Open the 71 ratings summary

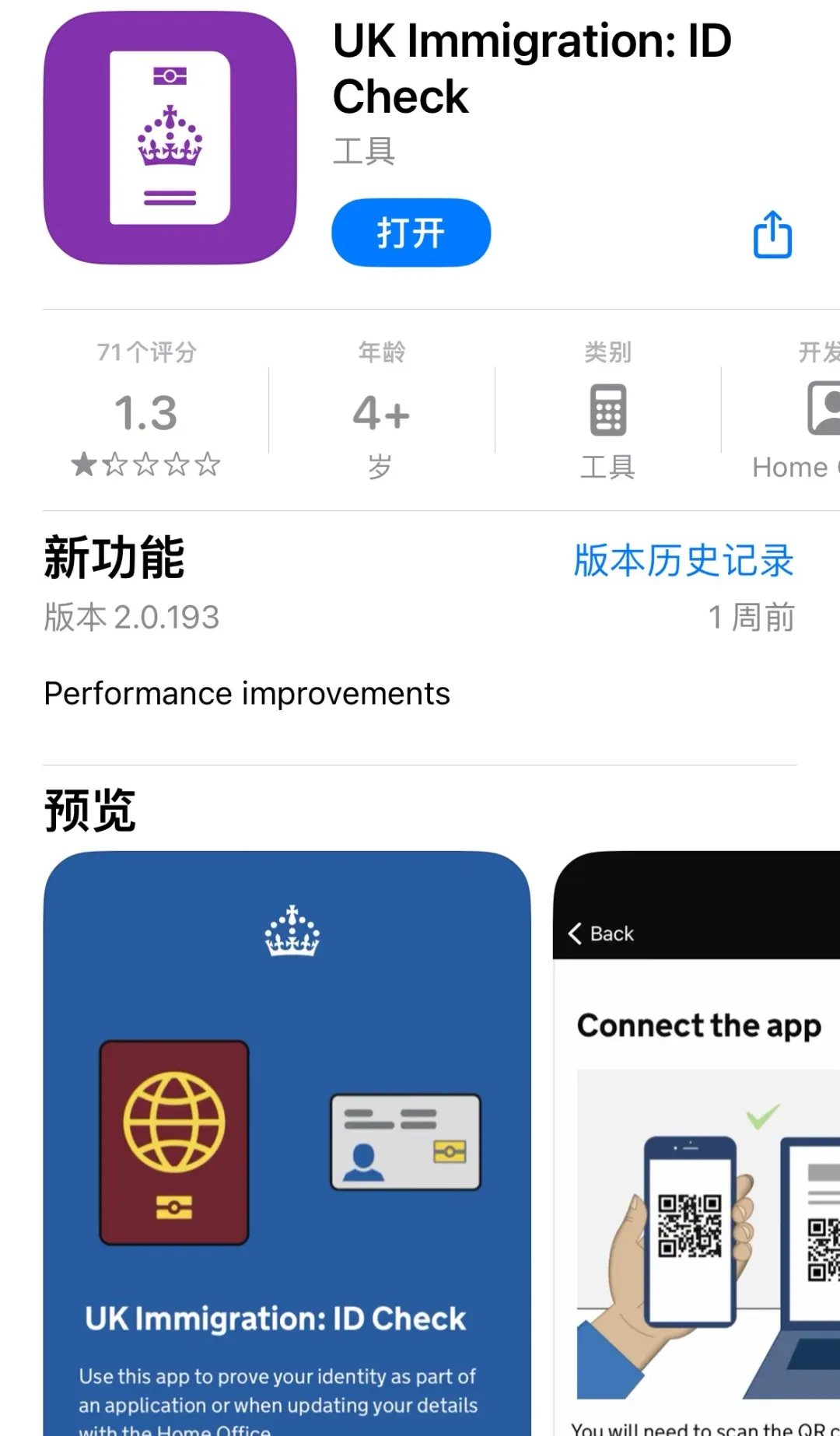(146, 410)
